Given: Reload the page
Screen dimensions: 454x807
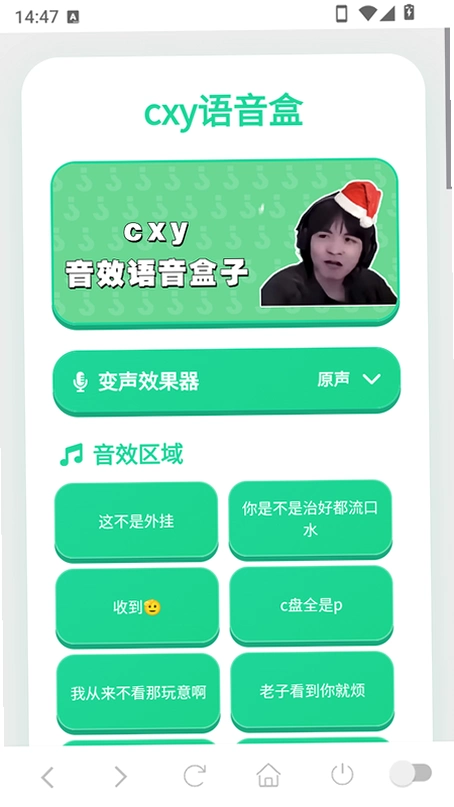Looking at the screenshot, I should click(195, 776).
